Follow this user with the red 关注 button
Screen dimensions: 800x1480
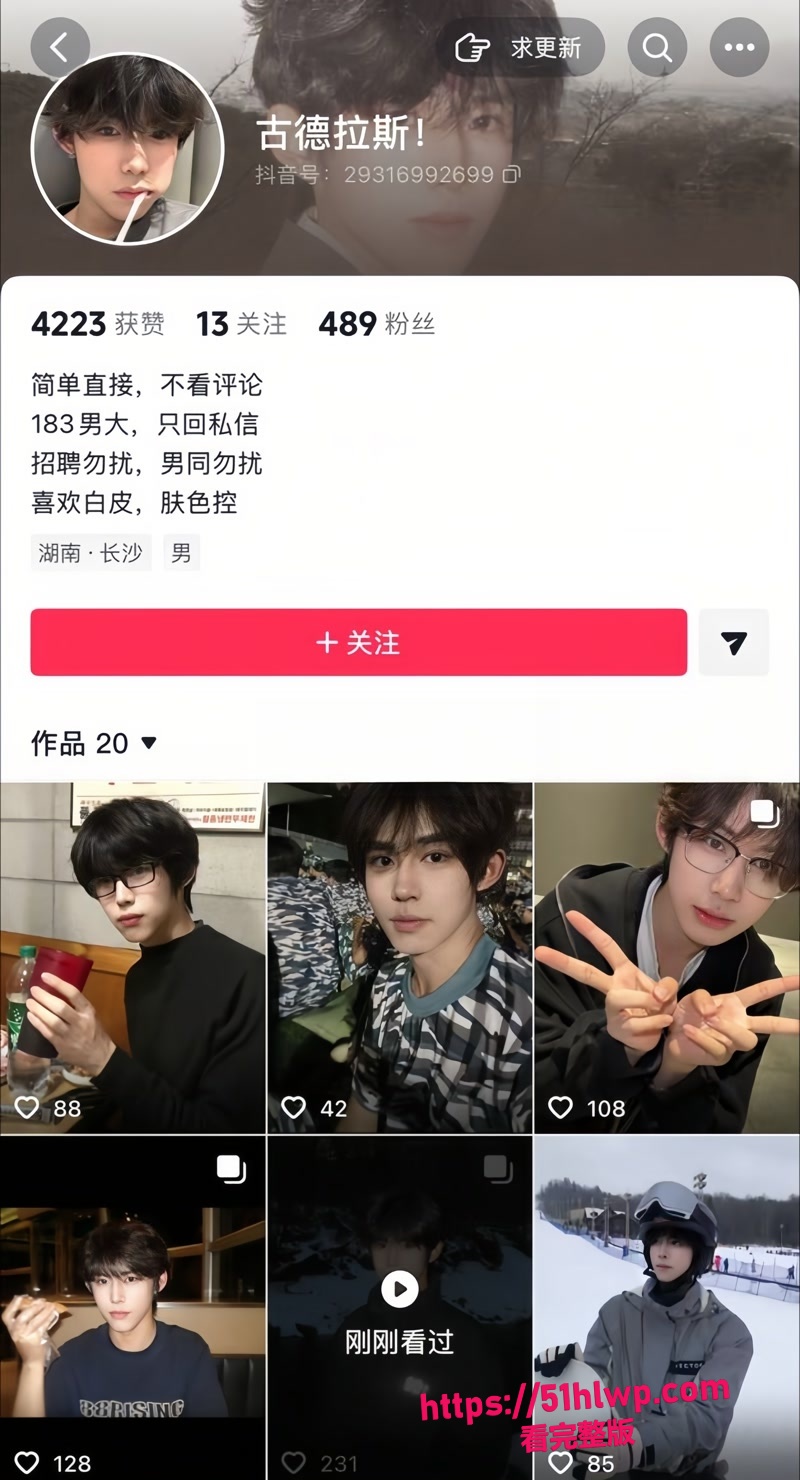359,642
